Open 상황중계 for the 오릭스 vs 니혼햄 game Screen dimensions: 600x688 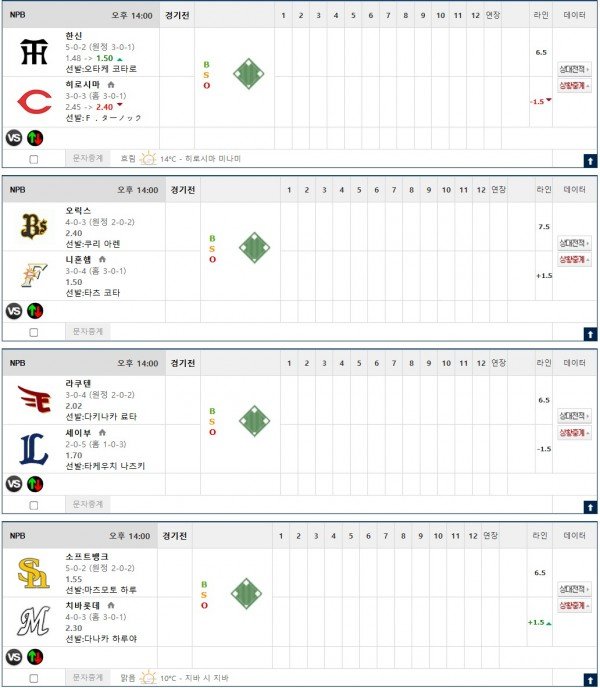575,260
